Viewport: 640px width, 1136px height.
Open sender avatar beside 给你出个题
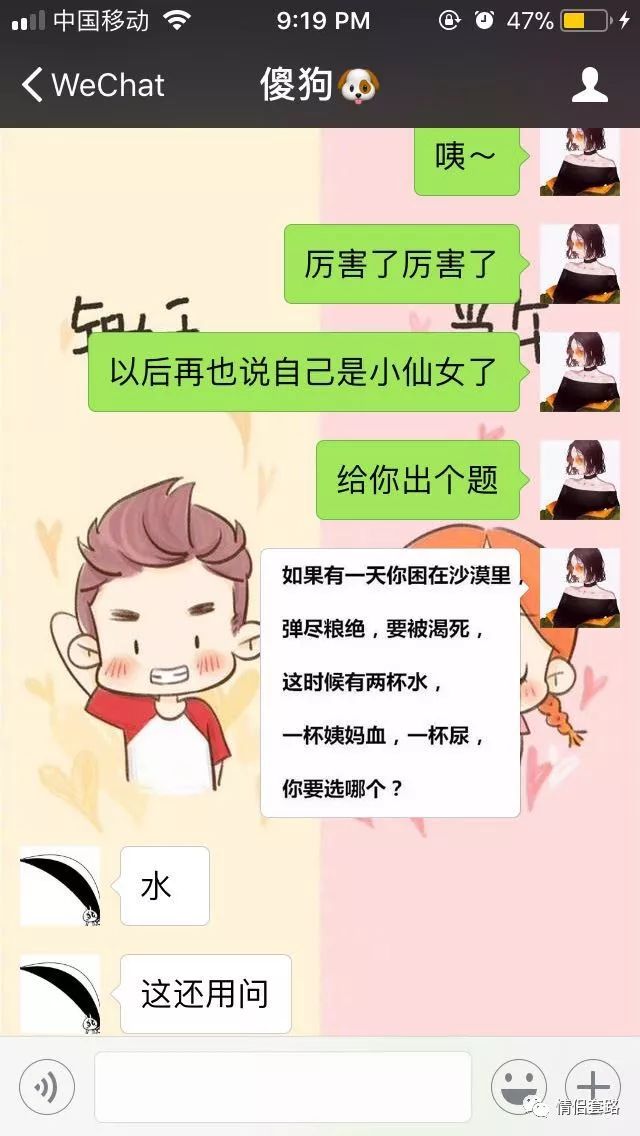(x=579, y=480)
